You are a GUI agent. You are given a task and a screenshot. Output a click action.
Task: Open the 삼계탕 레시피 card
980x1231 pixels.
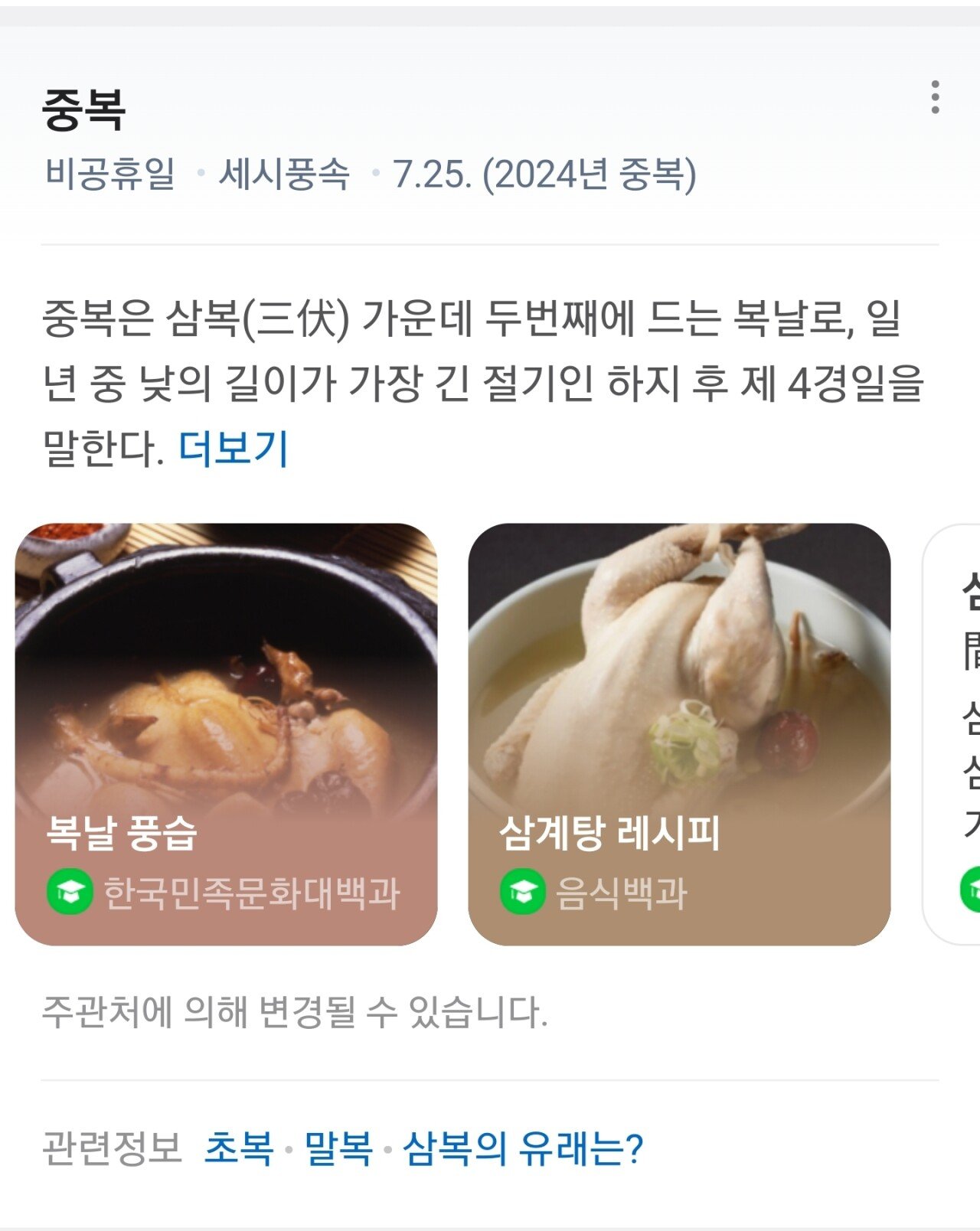679,733
